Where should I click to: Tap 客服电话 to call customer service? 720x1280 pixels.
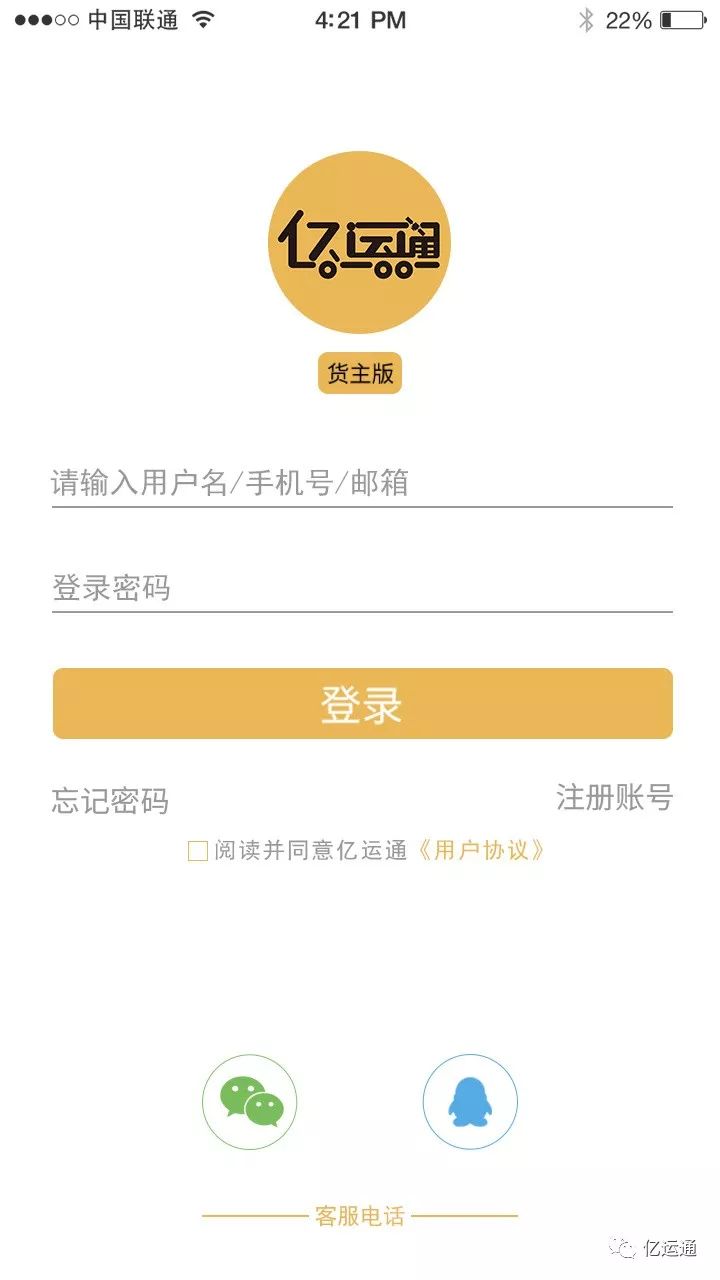(x=360, y=1216)
